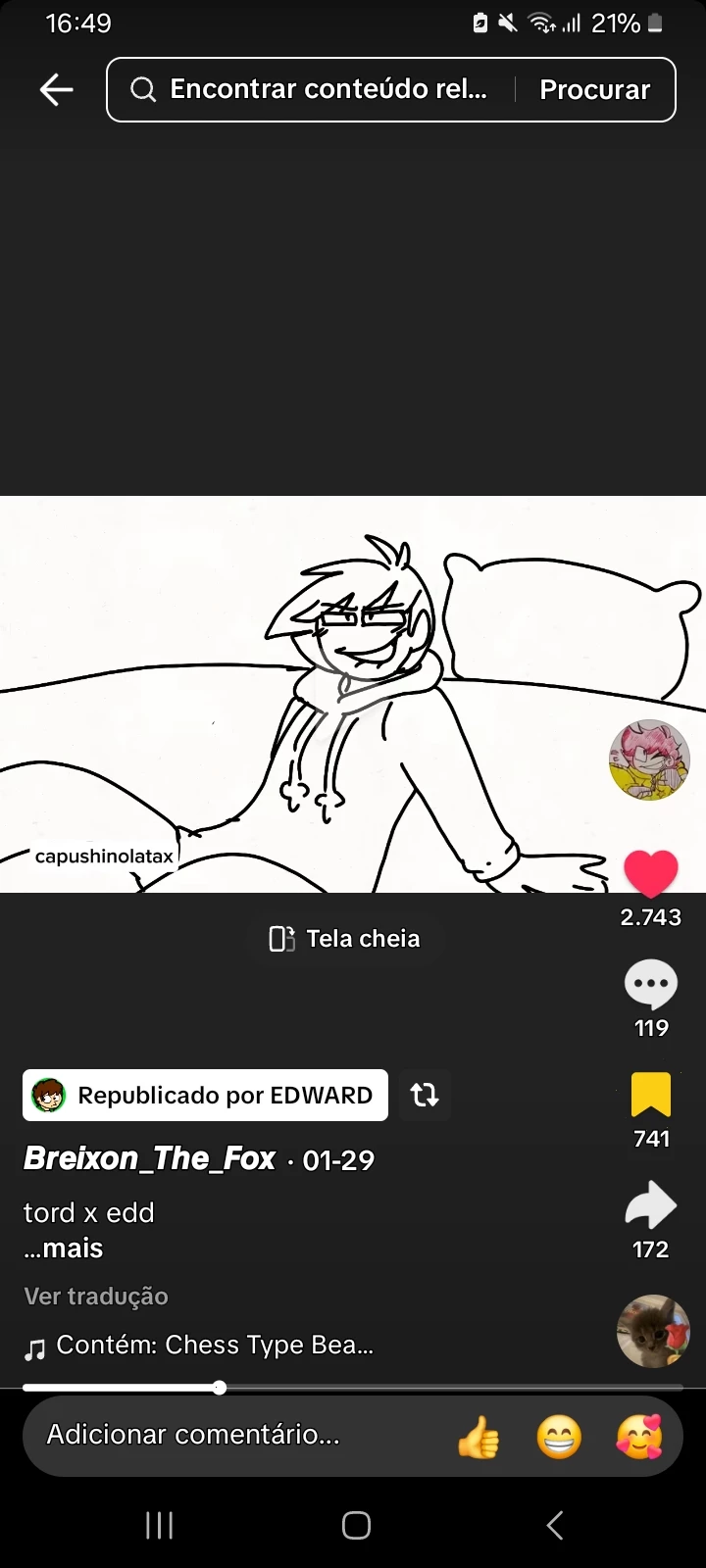Open the recent apps system button
Screen dimensions: 706x1568
point(159,1525)
